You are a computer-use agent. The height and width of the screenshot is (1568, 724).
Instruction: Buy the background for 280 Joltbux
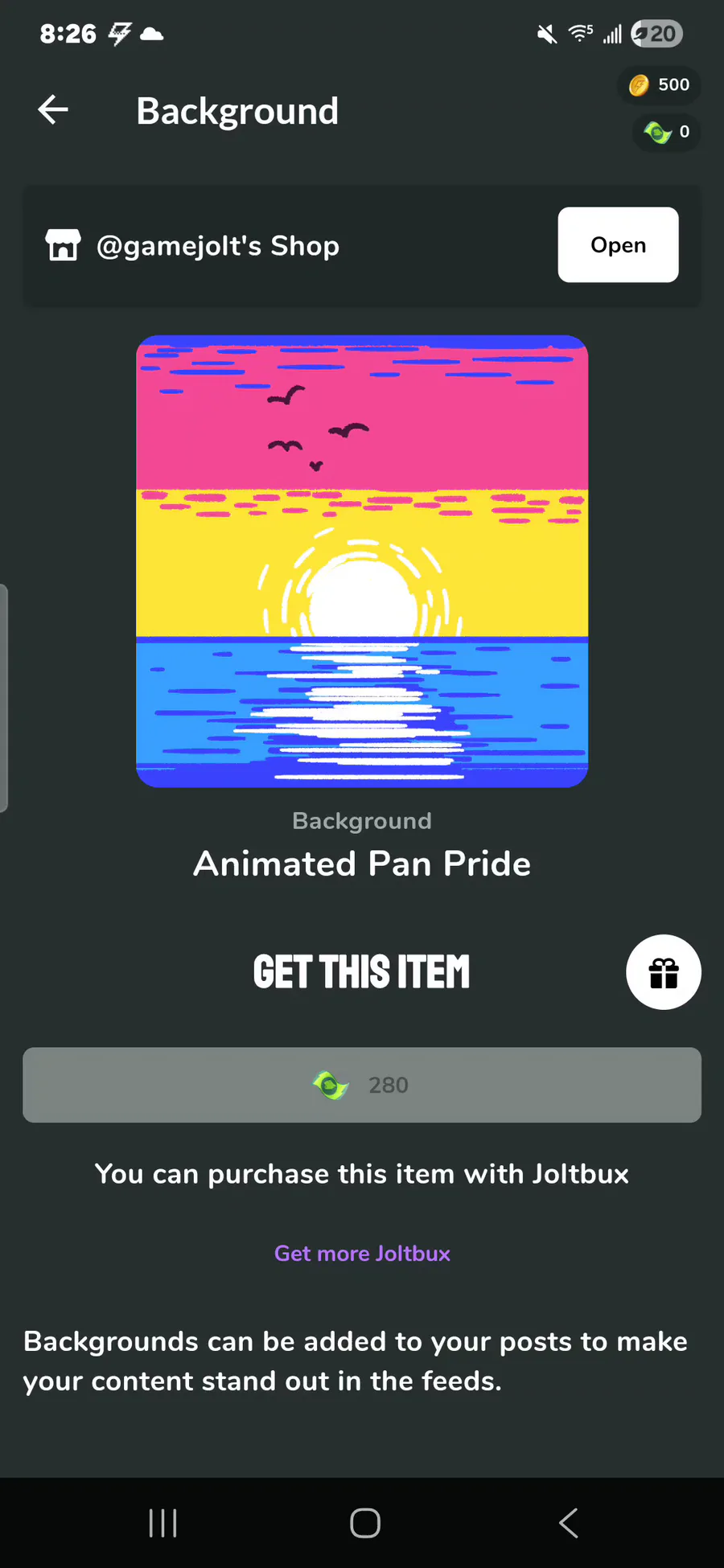click(x=362, y=1085)
